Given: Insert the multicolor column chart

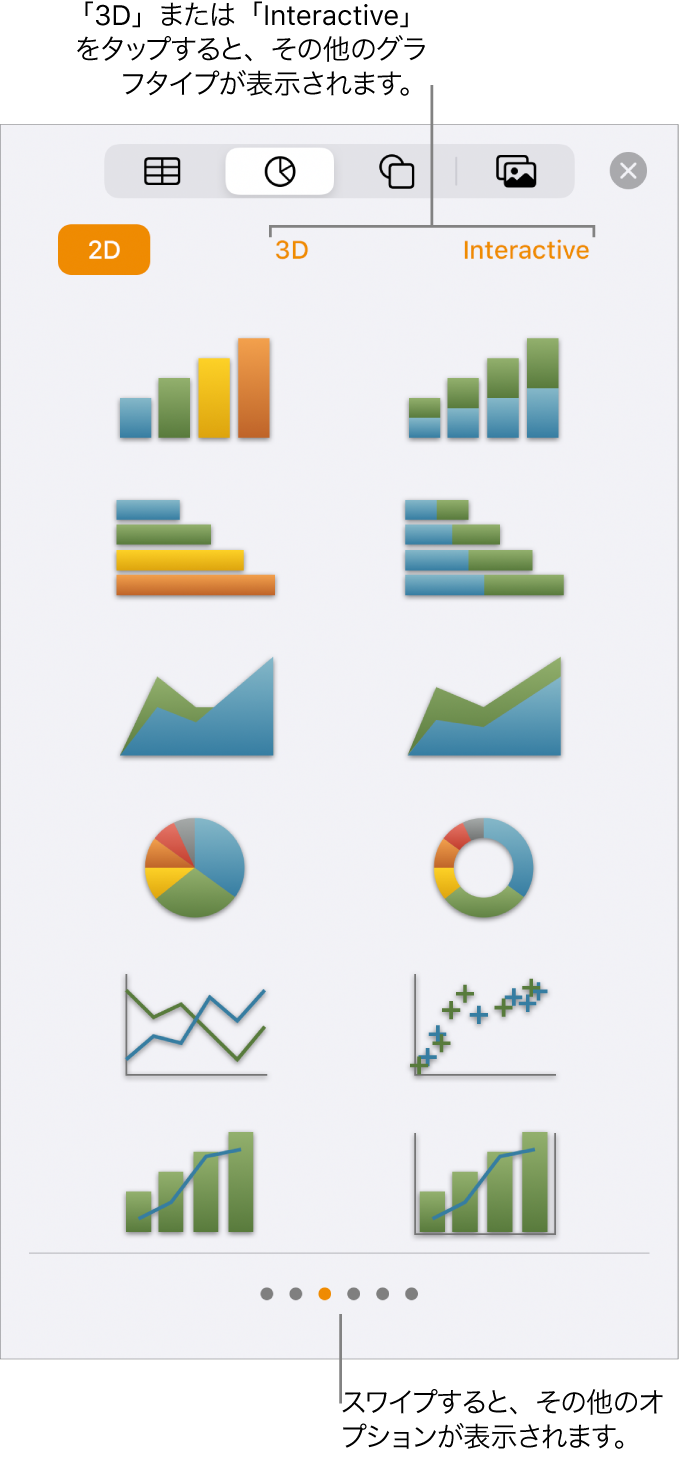Looking at the screenshot, I should [x=195, y=389].
